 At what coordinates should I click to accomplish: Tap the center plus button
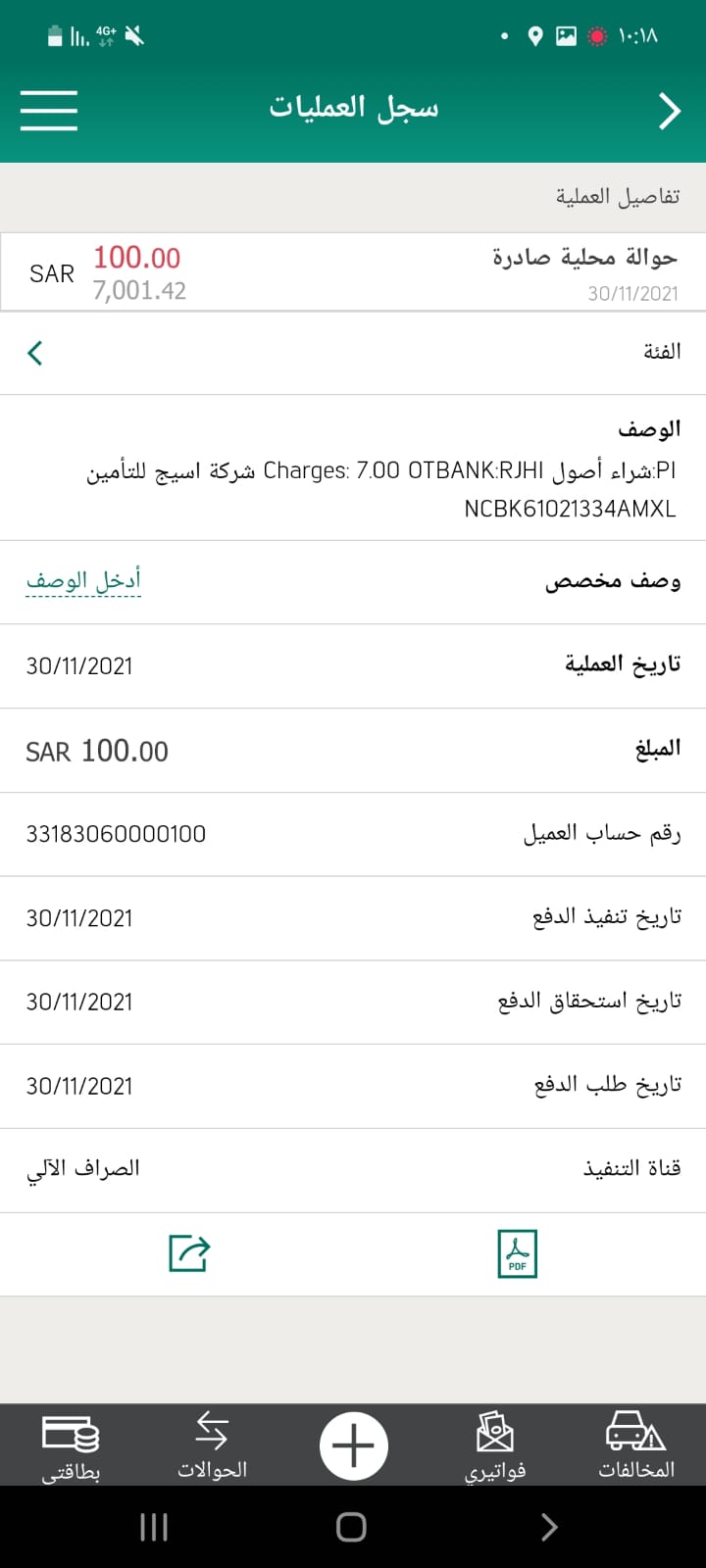tap(353, 1445)
